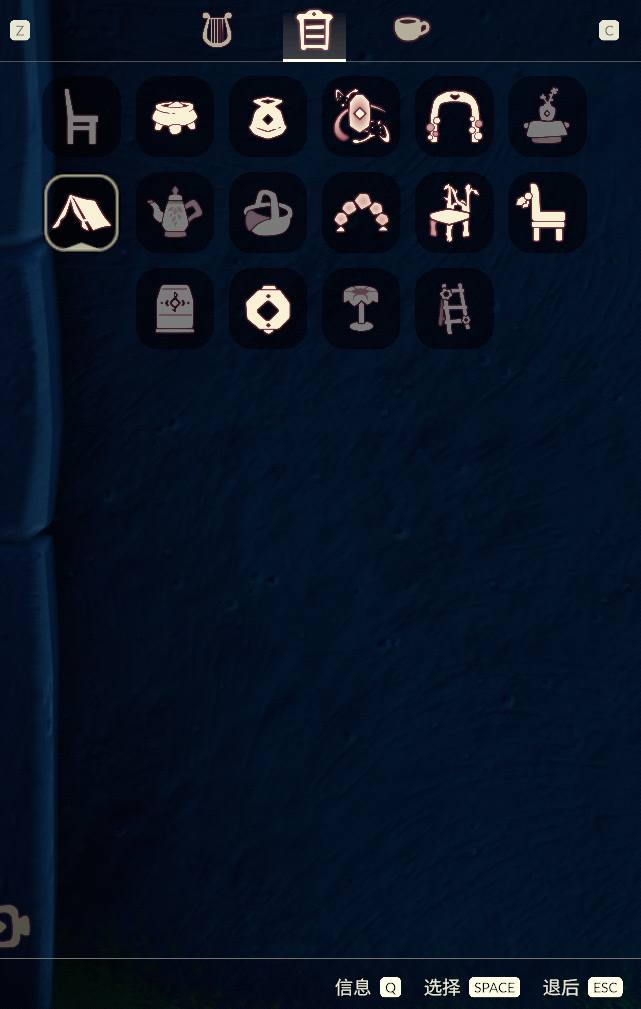Image resolution: width=641 pixels, height=1009 pixels.
Task: Choose the ladder item
Action: 454,308
